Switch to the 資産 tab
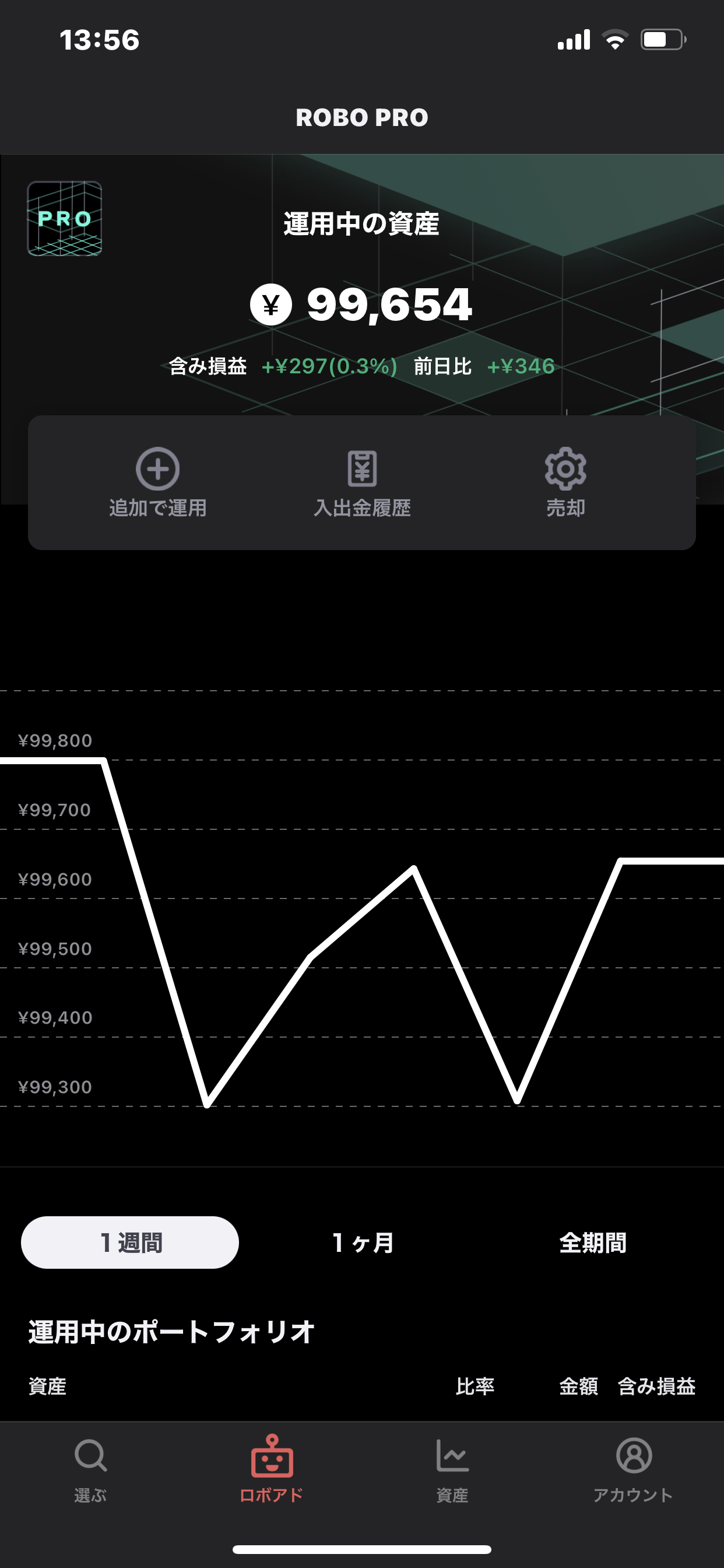 (452, 1469)
